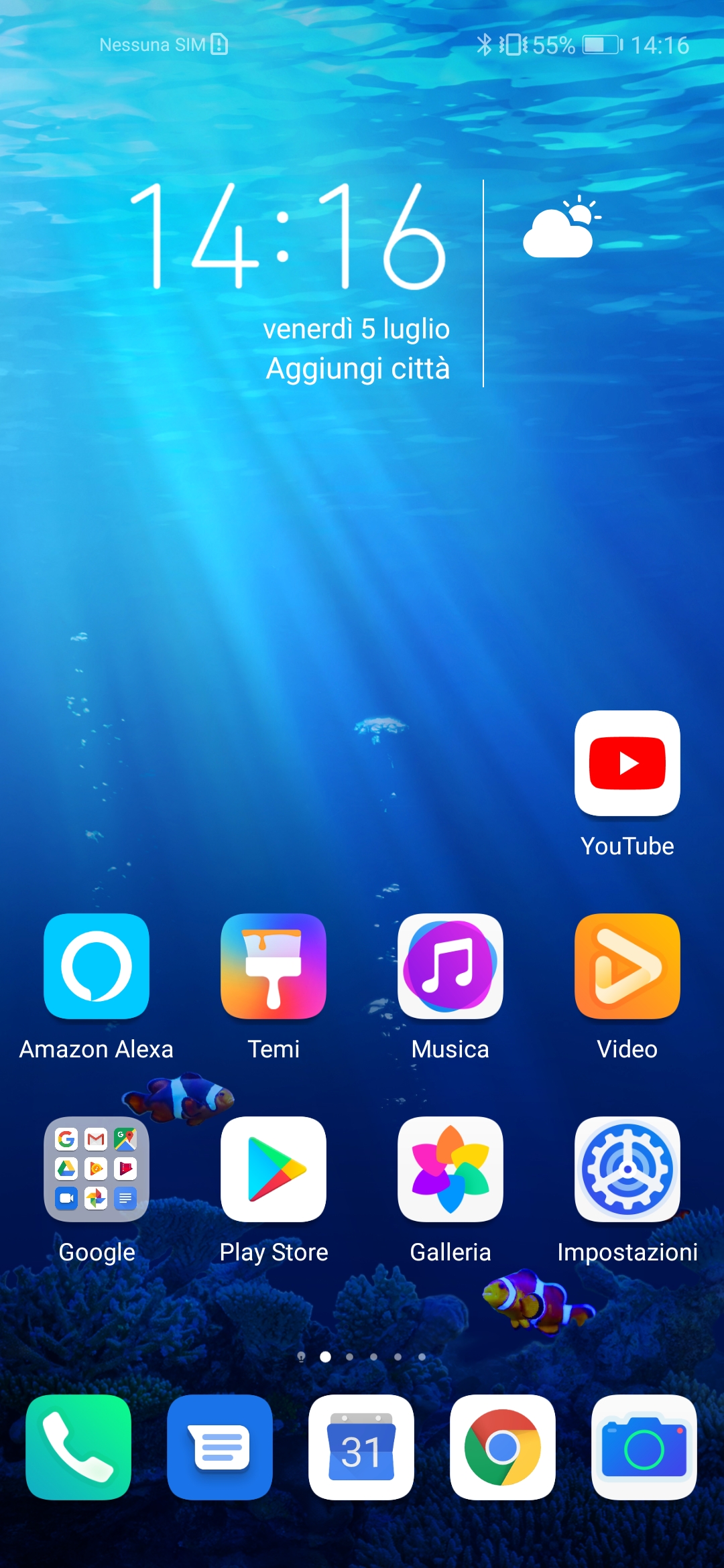Launch the Chrome browser
The height and width of the screenshot is (1568, 724).
click(x=503, y=1447)
